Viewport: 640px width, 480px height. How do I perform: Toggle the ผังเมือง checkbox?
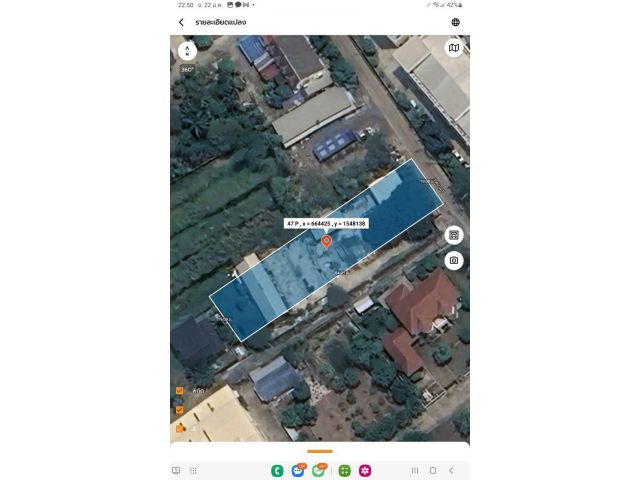point(180,391)
